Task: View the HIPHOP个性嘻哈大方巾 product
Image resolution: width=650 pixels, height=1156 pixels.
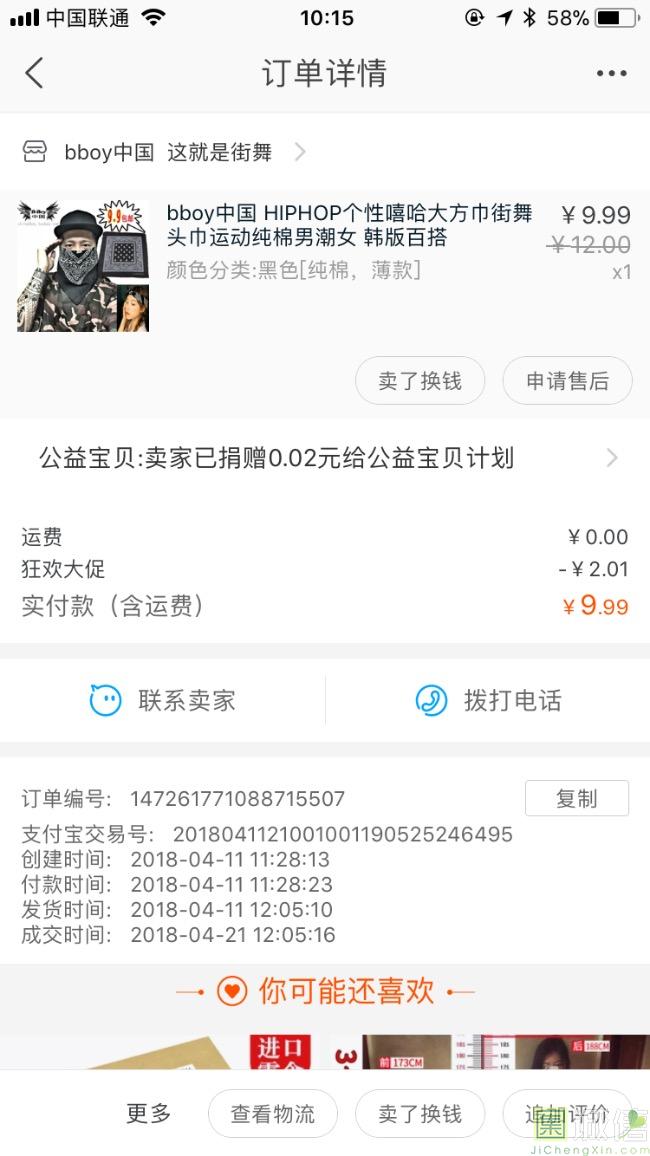Action: tap(349, 225)
